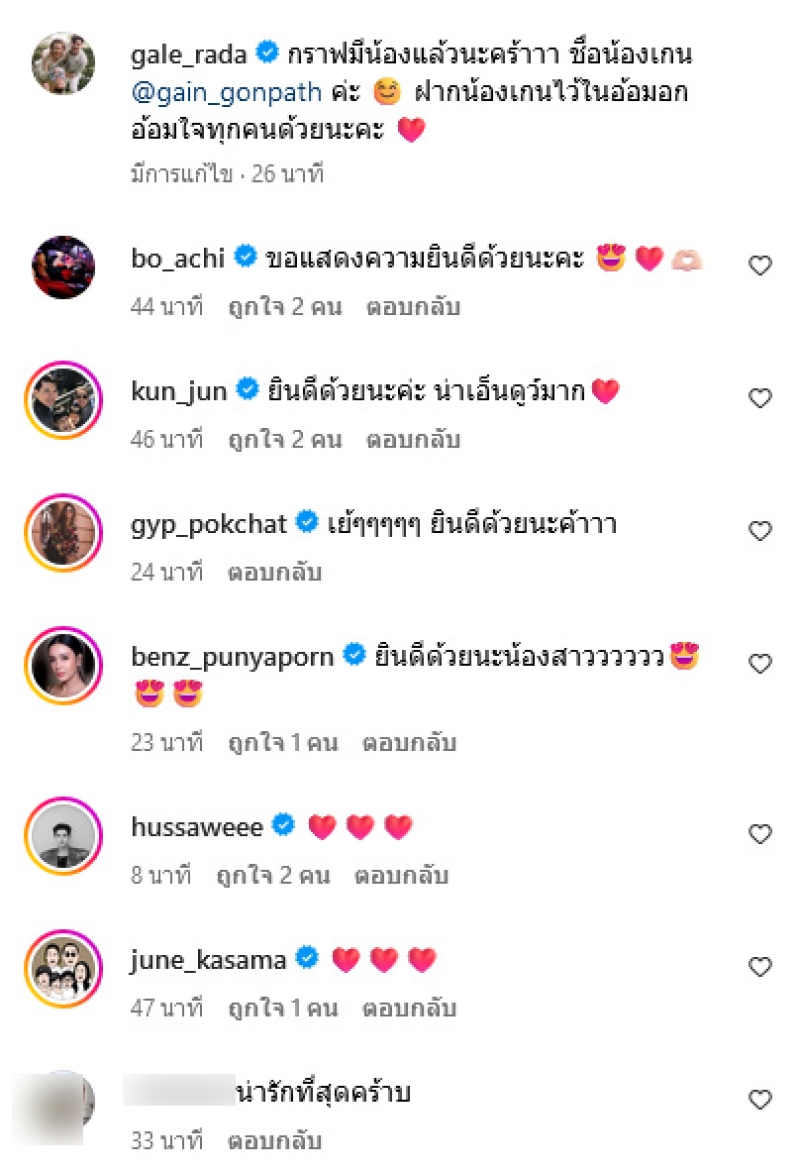Like hussaweee's heart comment
Viewport: 800px width, 1173px height.
(760, 833)
